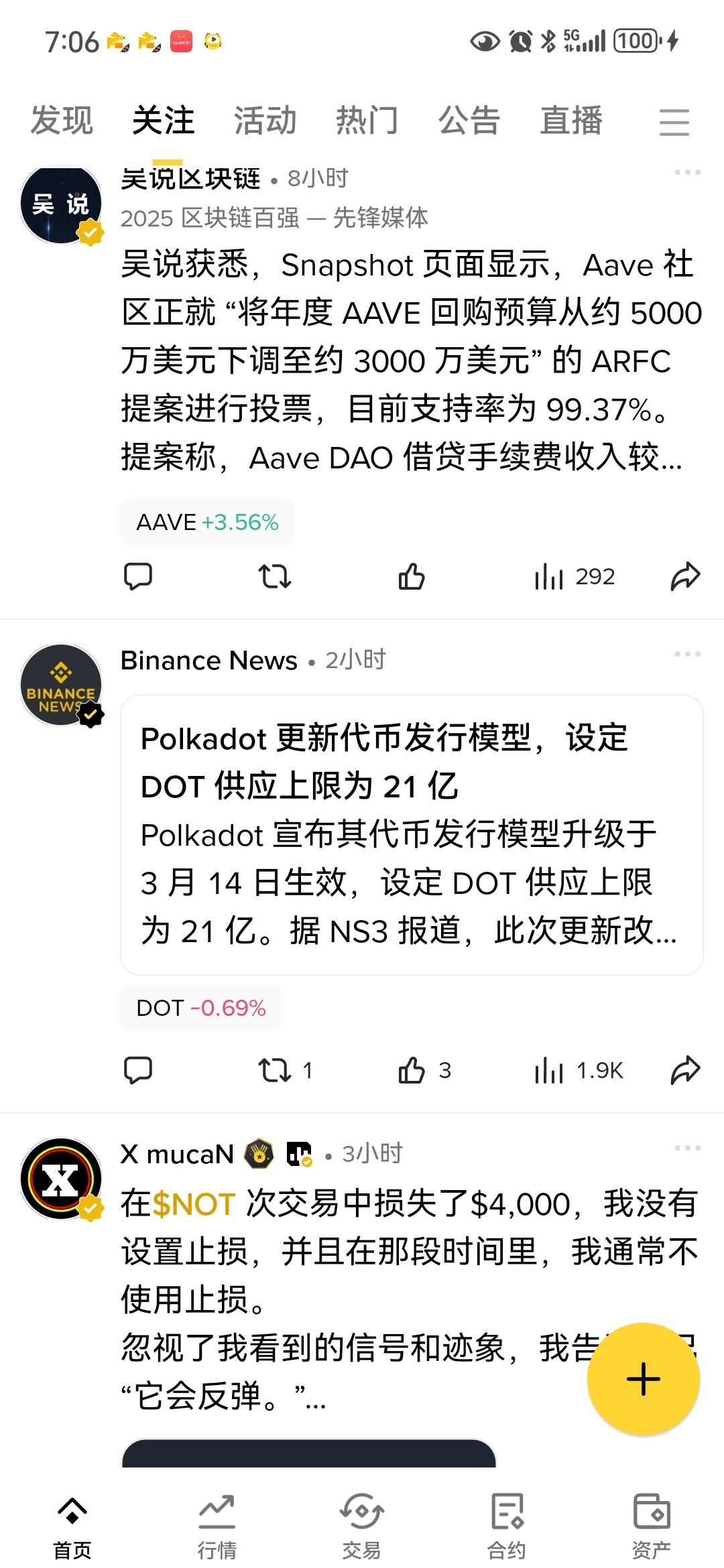This screenshot has height=1568, width=724.
Task: Open the hamburger menu beside the tabs
Action: 674,122
